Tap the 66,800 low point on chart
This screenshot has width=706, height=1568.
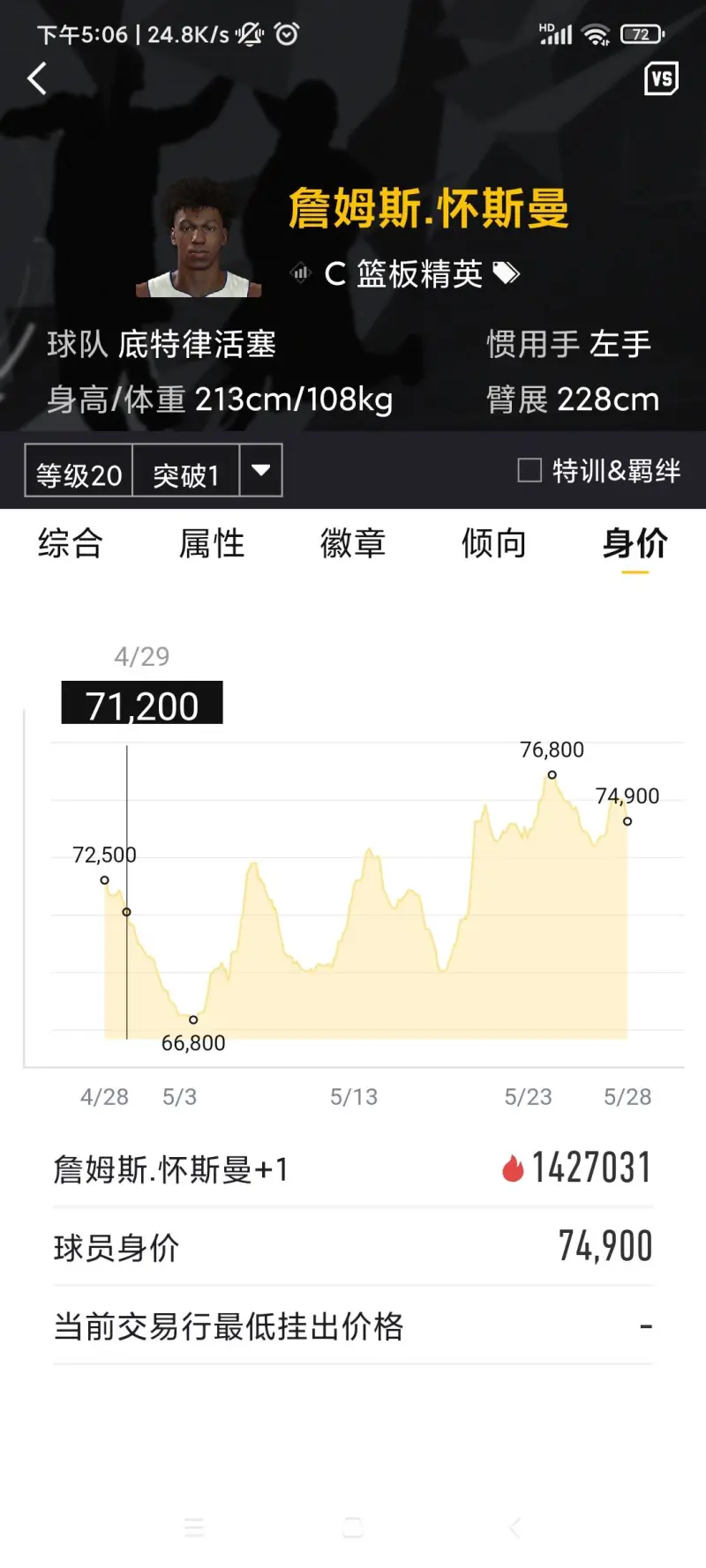193,1019
